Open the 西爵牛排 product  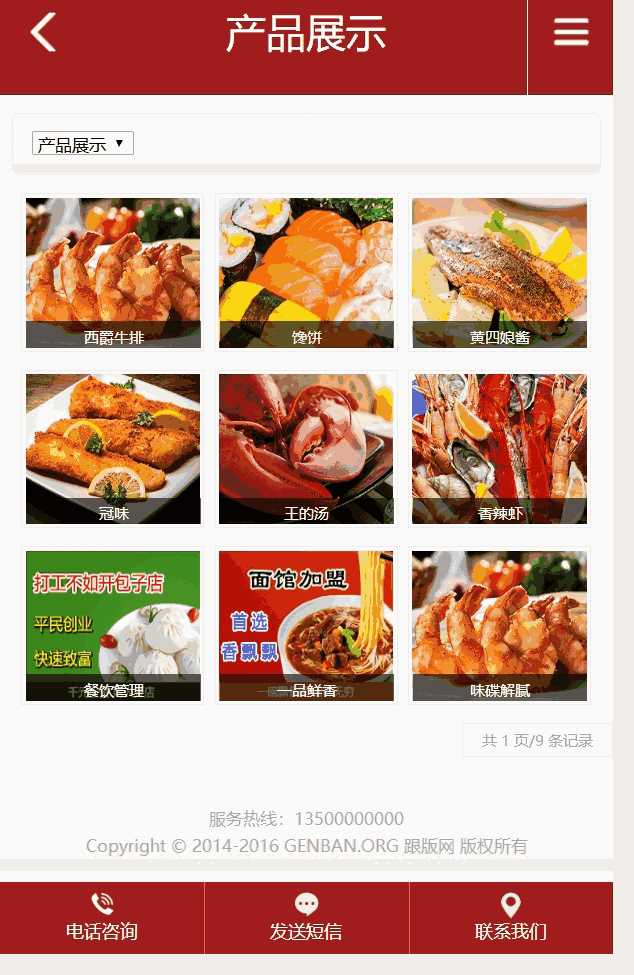pyautogui.click(x=113, y=272)
